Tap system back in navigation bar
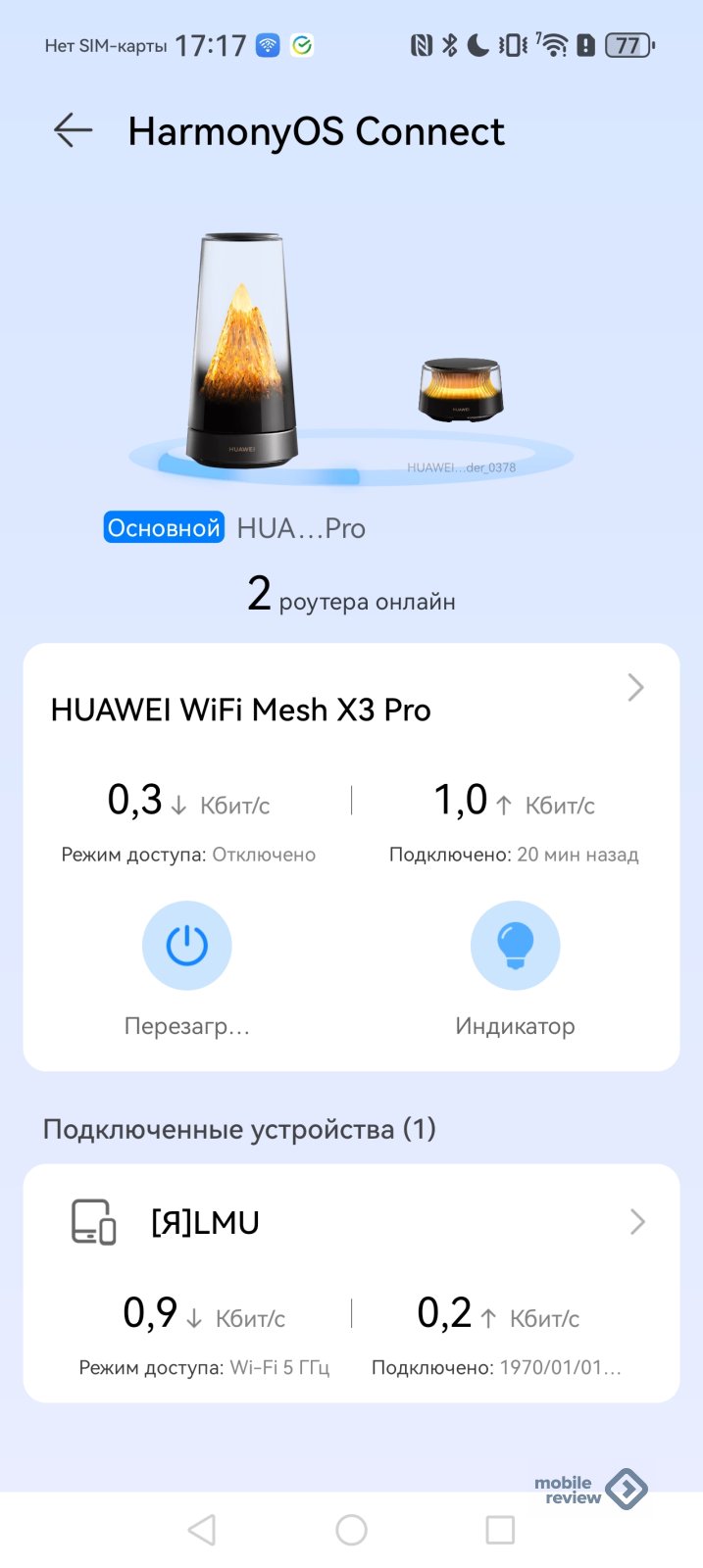 tap(202, 1530)
